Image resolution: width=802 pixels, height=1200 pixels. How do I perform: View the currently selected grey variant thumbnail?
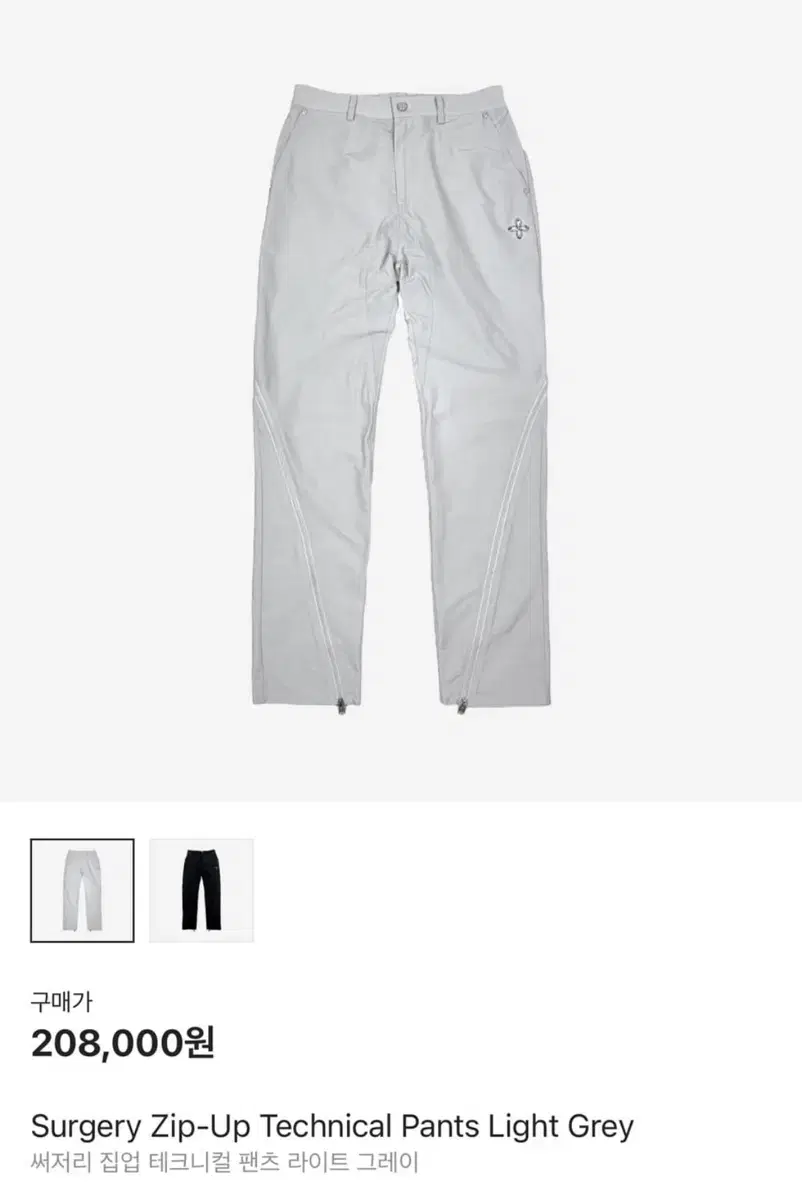(x=82, y=888)
